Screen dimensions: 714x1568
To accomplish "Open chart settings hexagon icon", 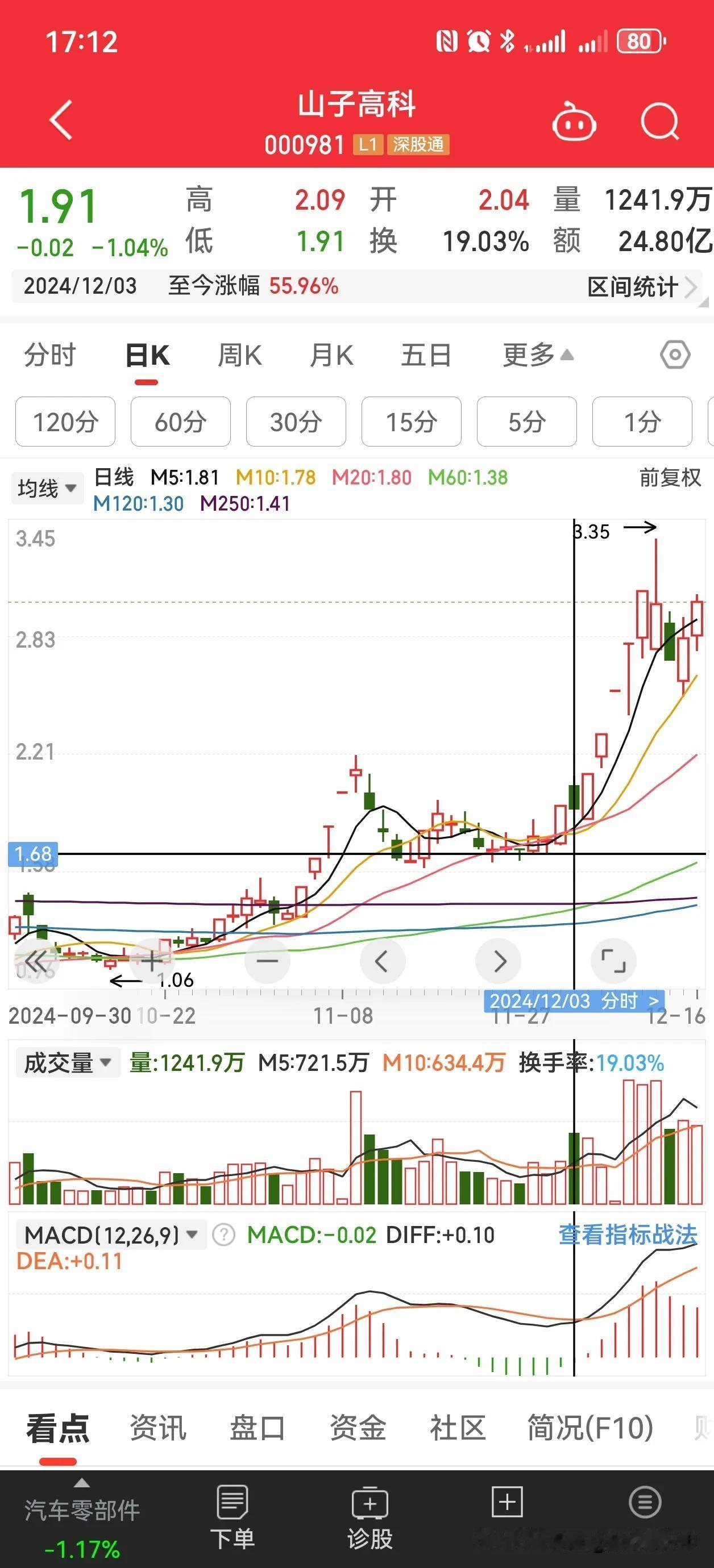I will point(675,355).
